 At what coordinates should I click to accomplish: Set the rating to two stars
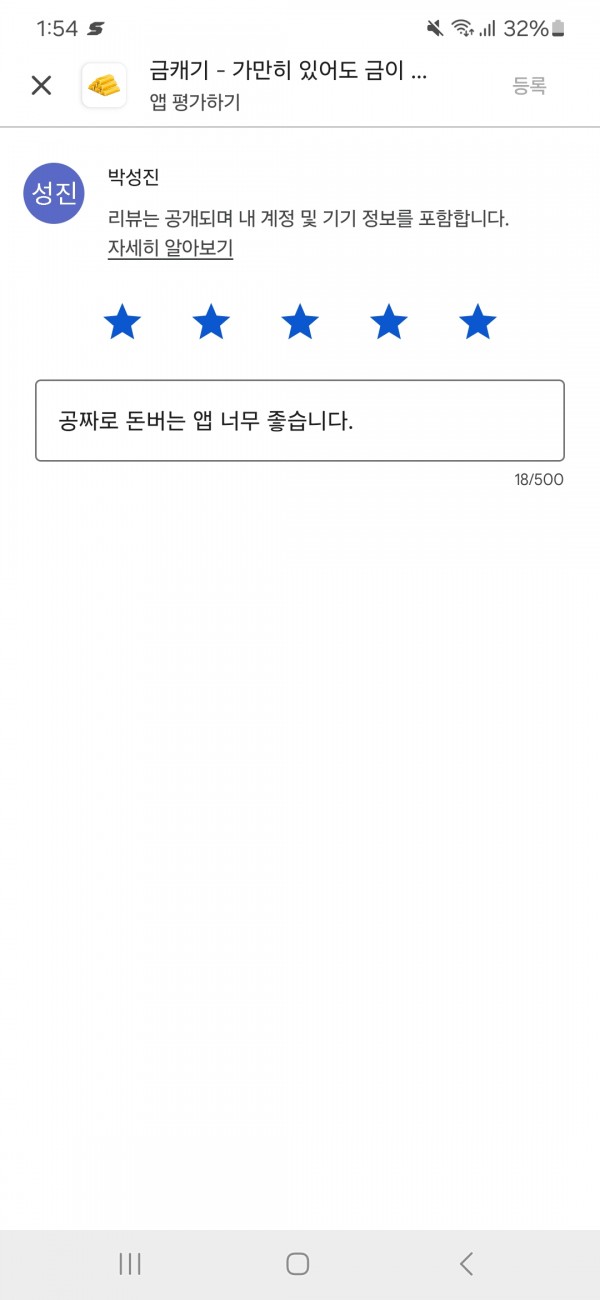[211, 323]
